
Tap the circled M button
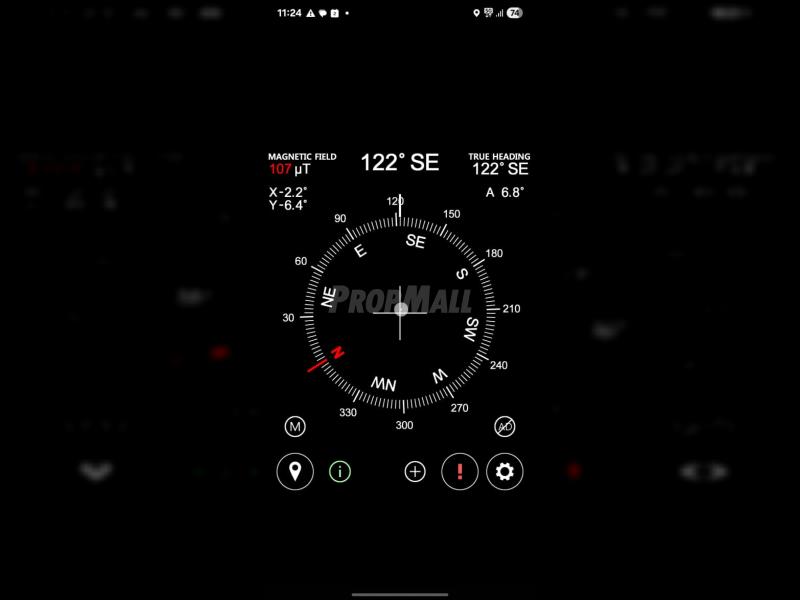(x=295, y=427)
